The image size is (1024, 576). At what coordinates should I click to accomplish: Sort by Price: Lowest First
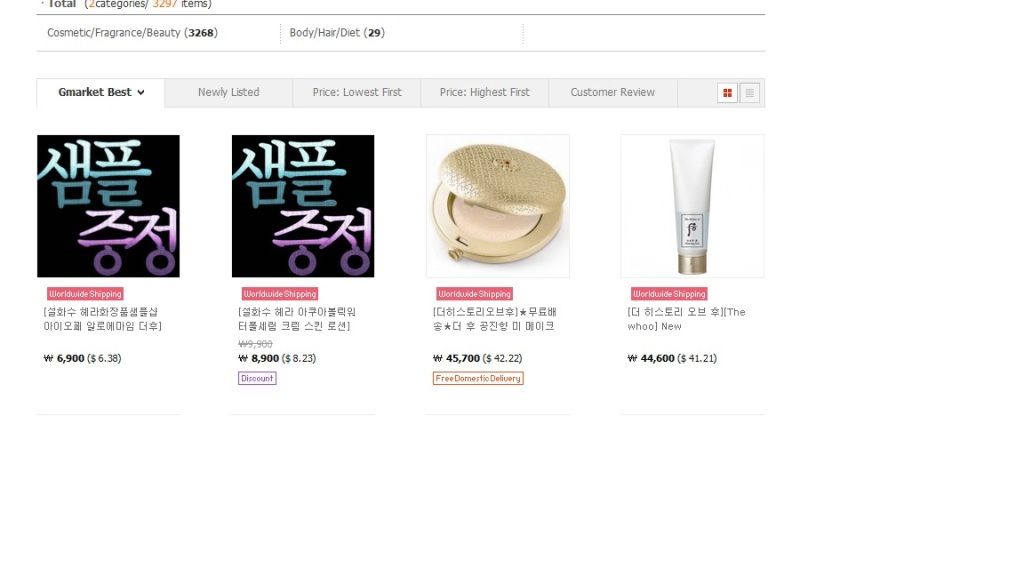click(357, 92)
